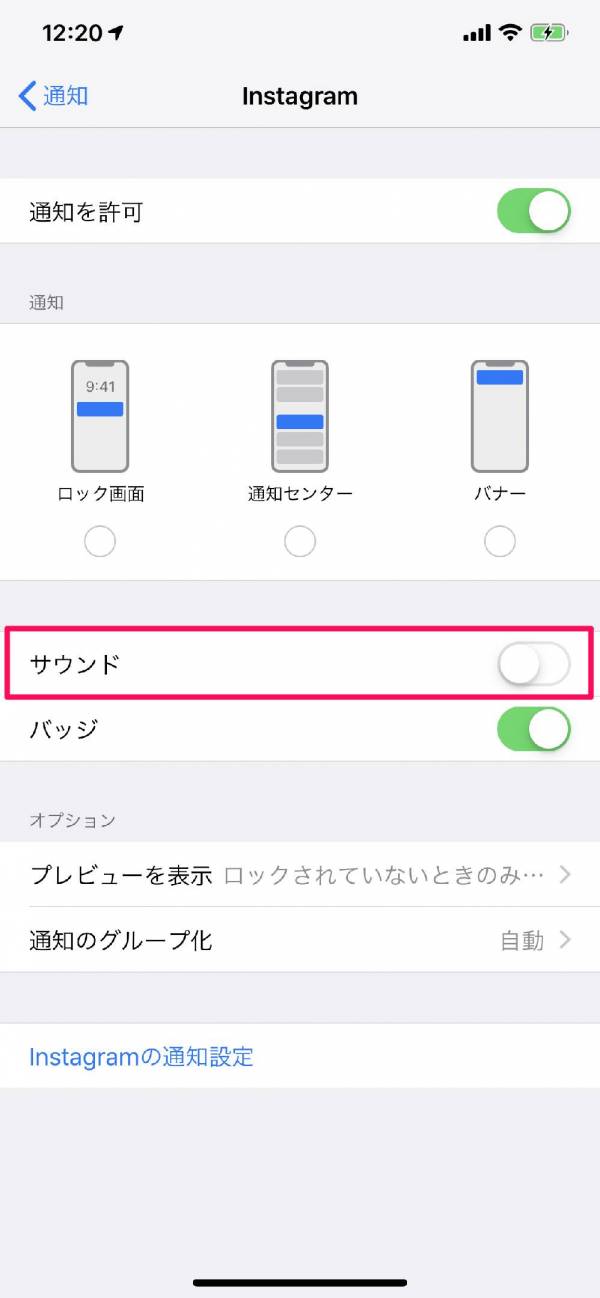Viewport: 600px width, 1298px height.
Task: Turn off 通知を許可 switch
Action: 534,212
